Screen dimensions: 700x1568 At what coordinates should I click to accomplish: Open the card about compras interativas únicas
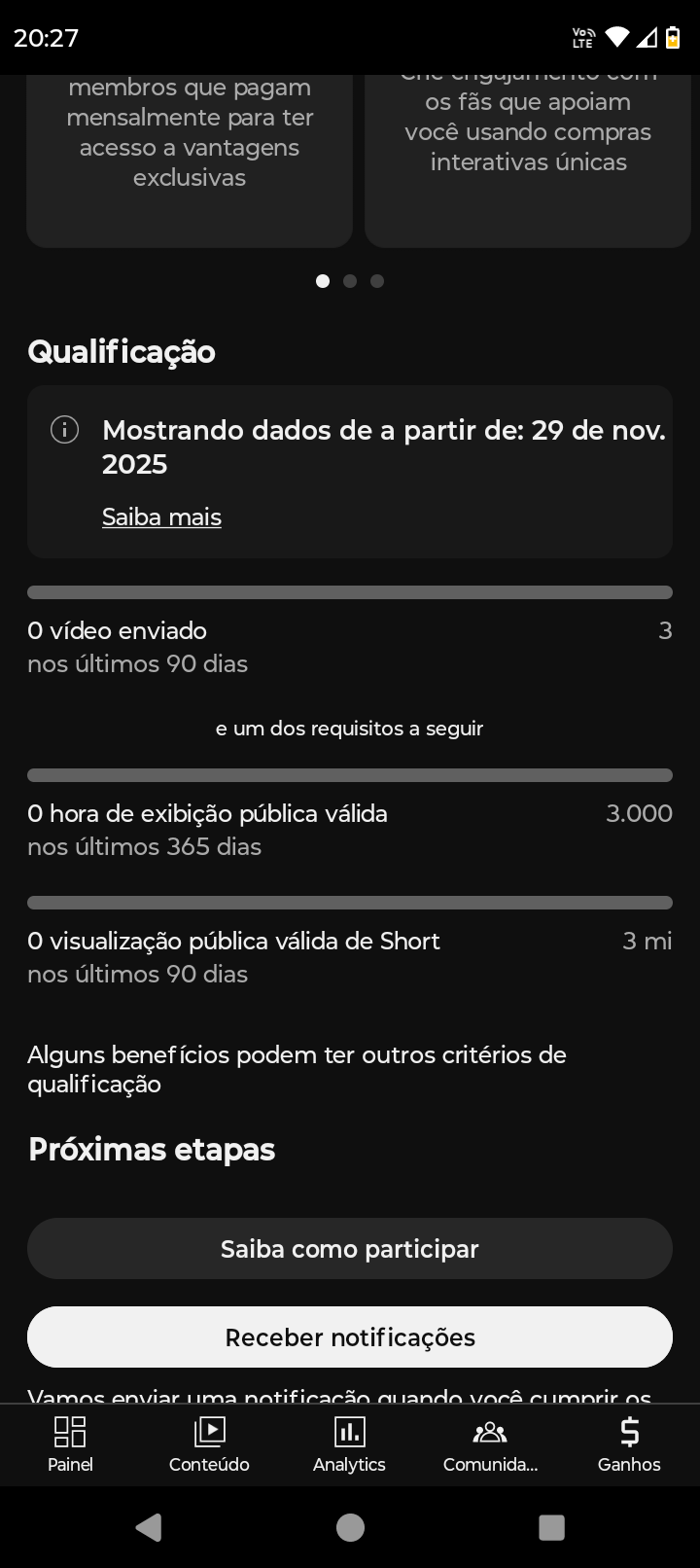click(528, 156)
